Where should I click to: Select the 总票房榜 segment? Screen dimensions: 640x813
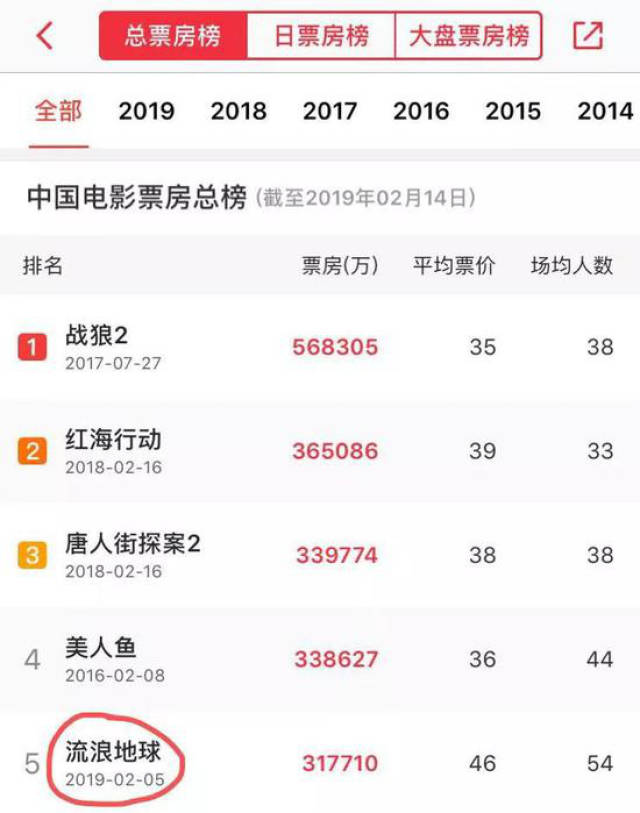point(173,37)
